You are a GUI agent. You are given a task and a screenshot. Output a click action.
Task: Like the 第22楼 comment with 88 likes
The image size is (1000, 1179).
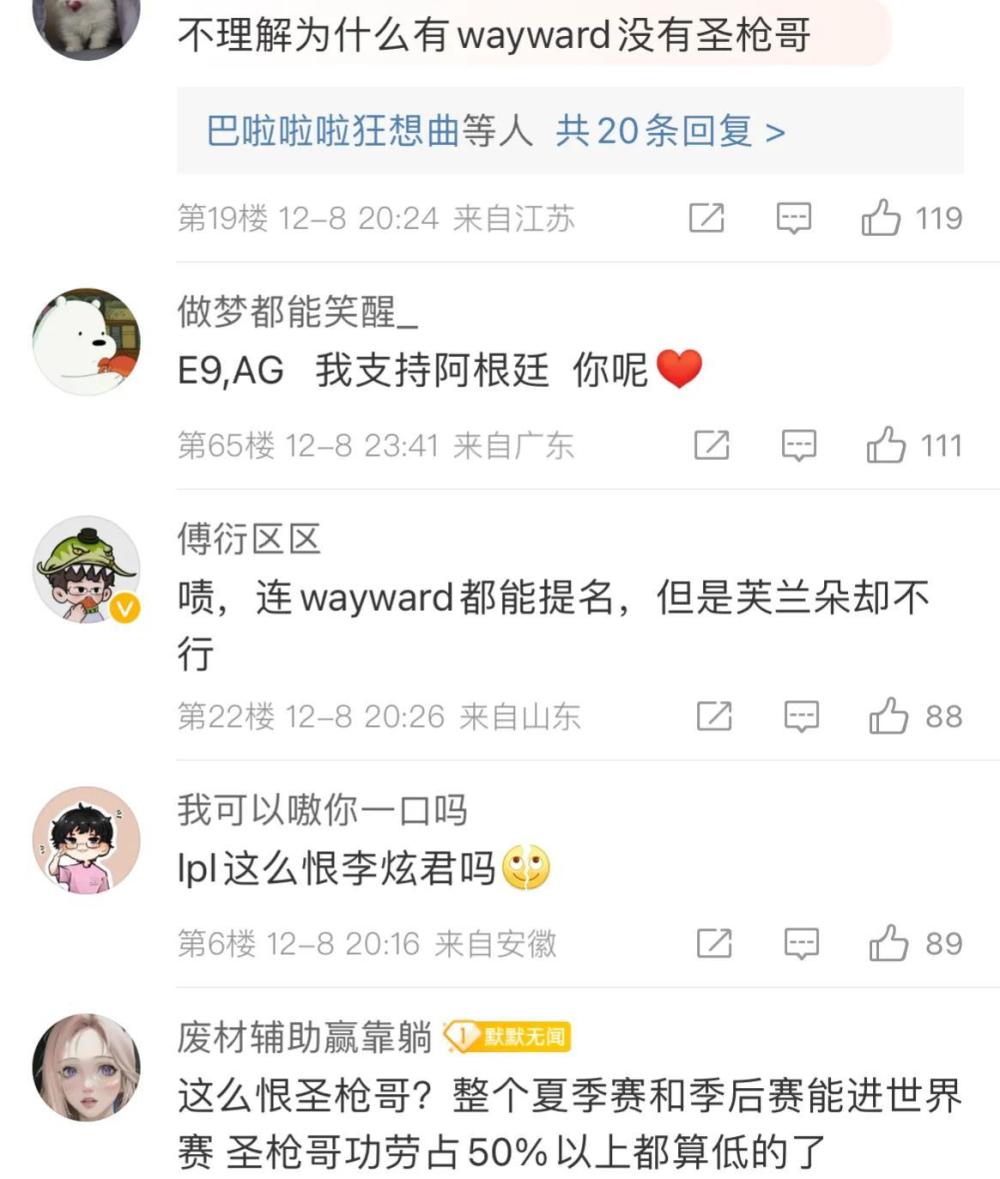point(888,716)
